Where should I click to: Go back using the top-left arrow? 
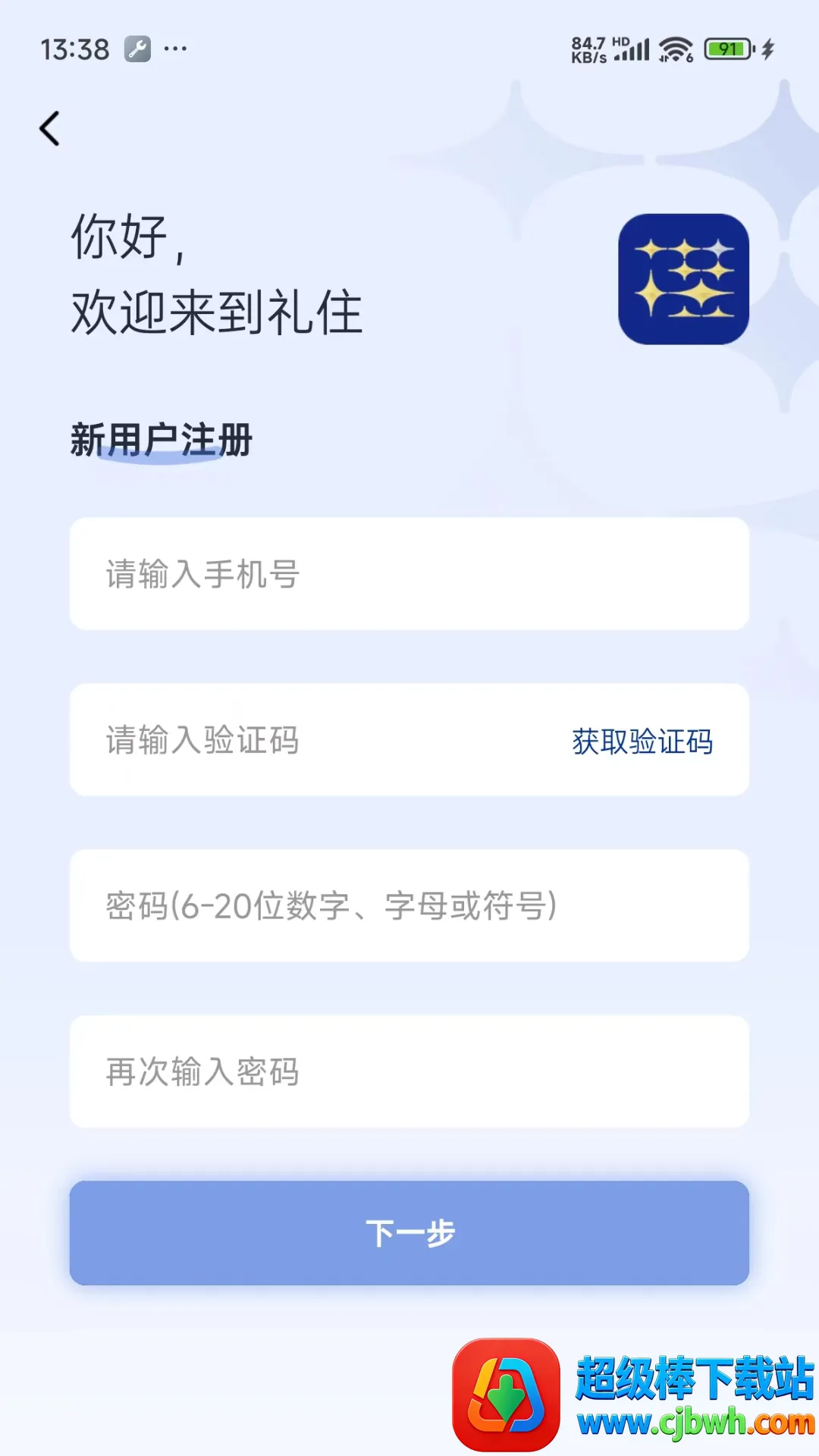coord(50,128)
